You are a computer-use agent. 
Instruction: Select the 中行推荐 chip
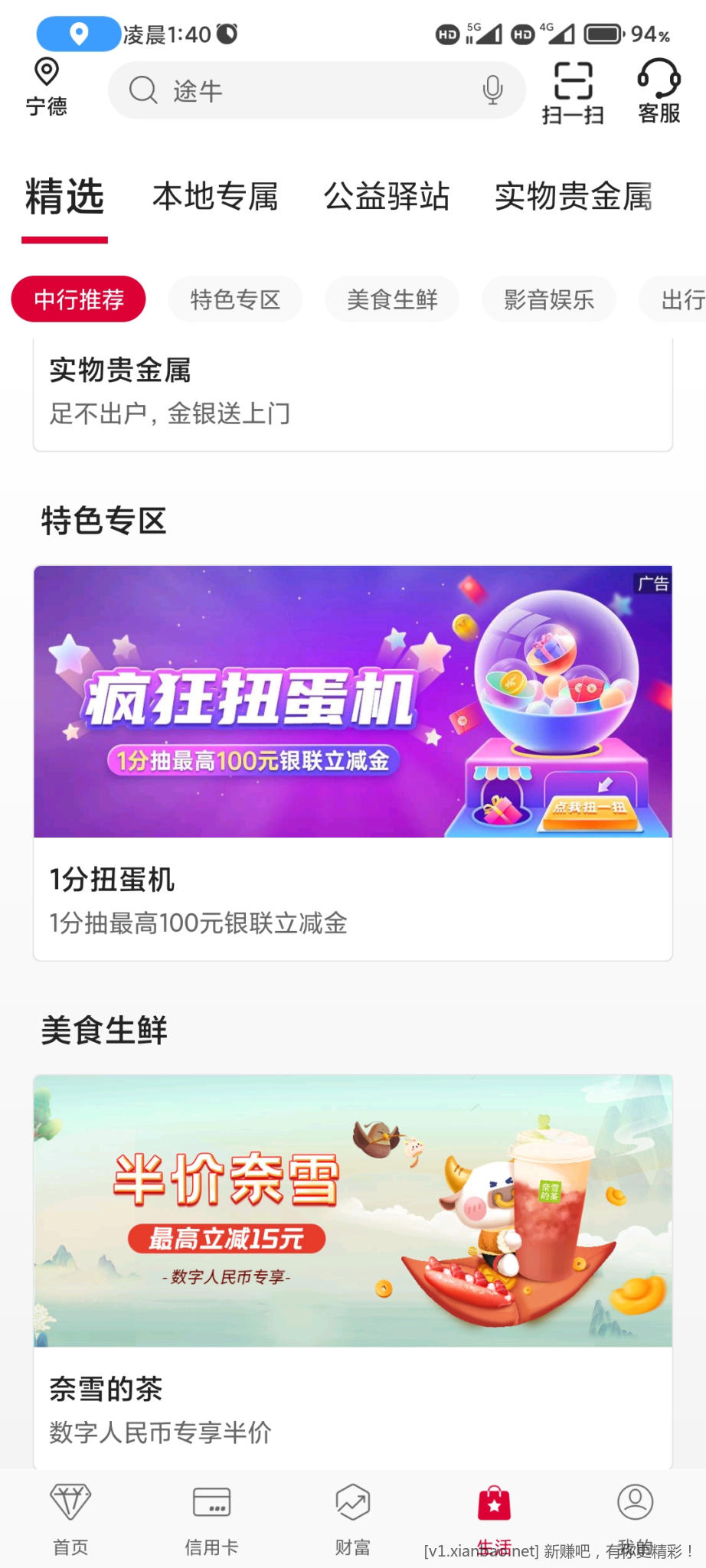coord(78,299)
